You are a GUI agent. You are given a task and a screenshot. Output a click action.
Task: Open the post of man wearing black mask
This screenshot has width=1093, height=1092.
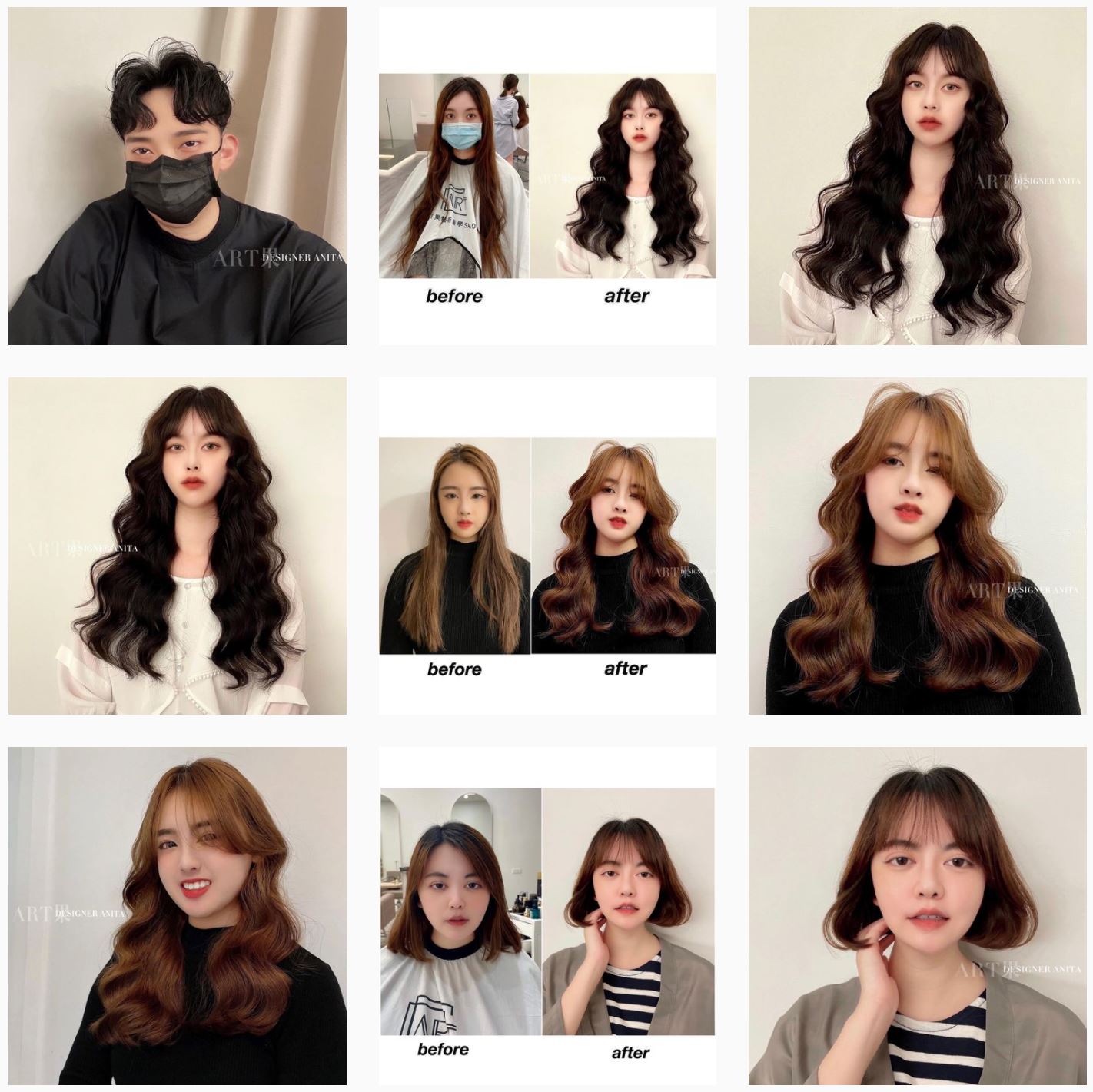coord(177,176)
